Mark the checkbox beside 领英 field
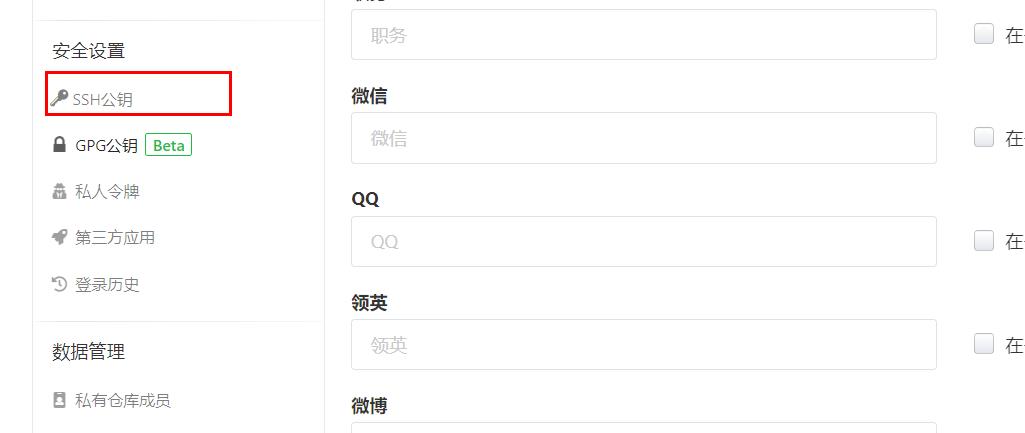1025x433 pixels. (984, 344)
